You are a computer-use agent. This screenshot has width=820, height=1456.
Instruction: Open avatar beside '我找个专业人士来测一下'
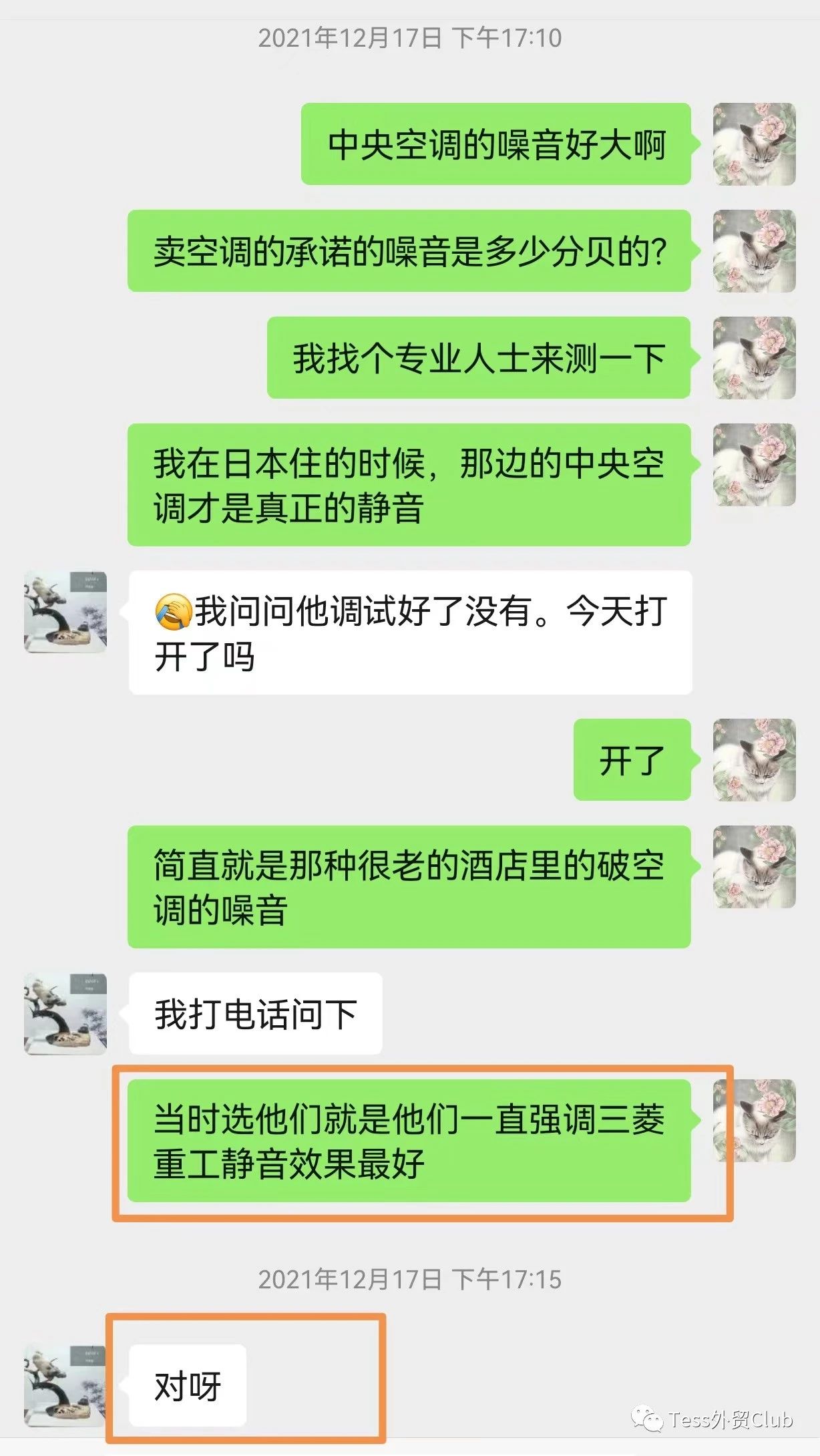click(x=754, y=358)
